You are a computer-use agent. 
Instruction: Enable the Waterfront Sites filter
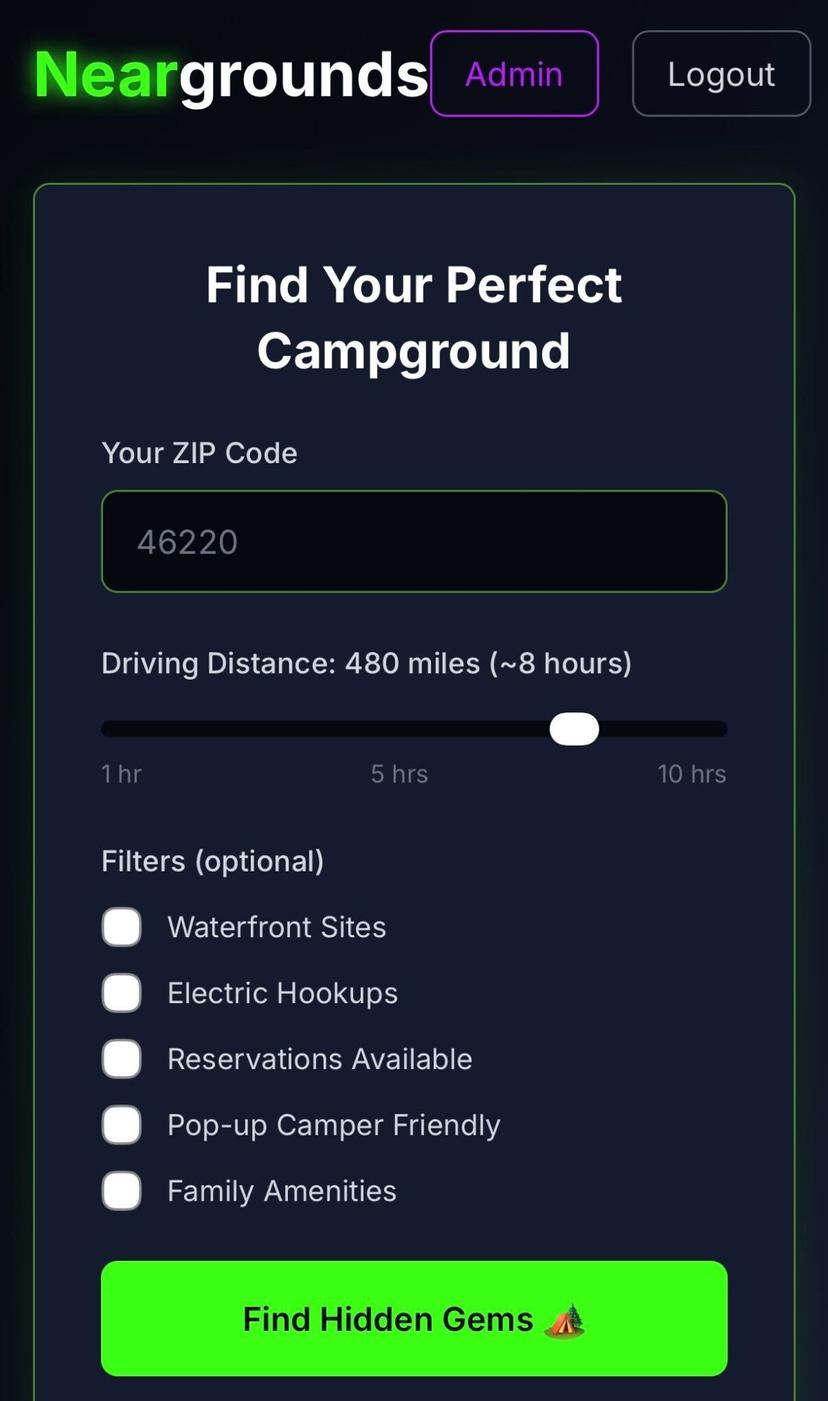[120, 926]
